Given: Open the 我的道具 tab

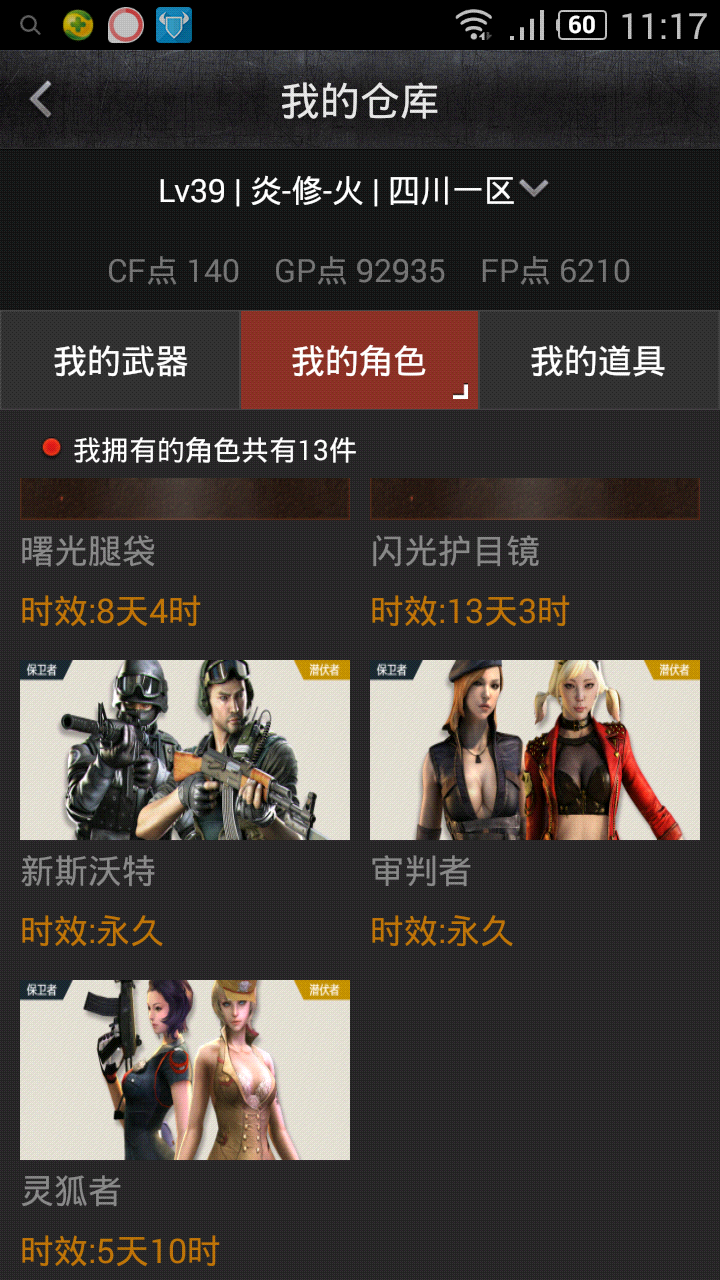Looking at the screenshot, I should coord(600,361).
